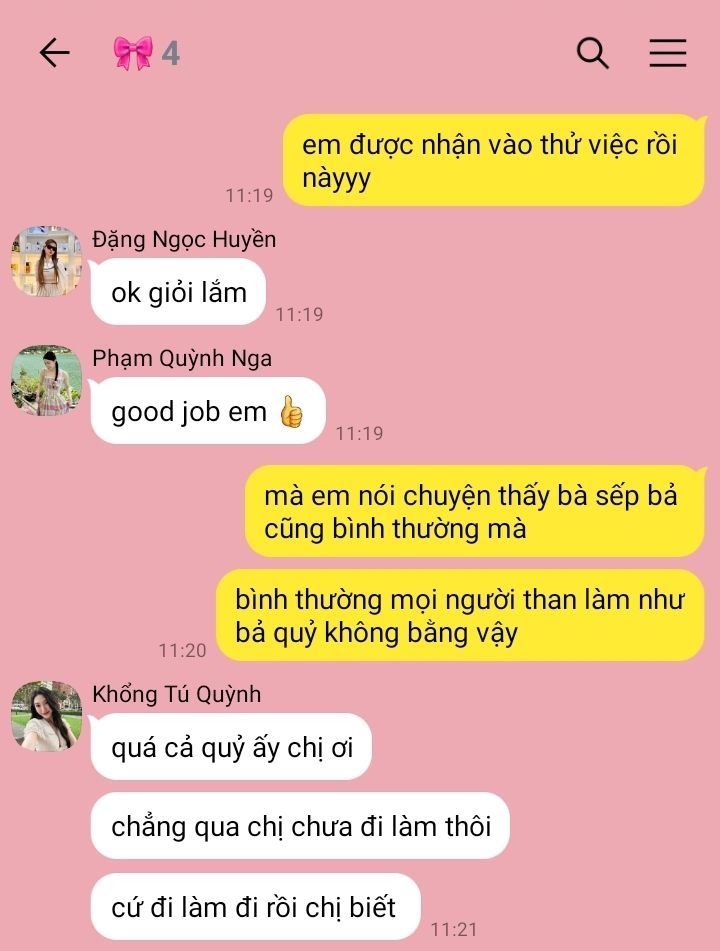
Task: Go back using the arrow icon
Action: (54, 52)
